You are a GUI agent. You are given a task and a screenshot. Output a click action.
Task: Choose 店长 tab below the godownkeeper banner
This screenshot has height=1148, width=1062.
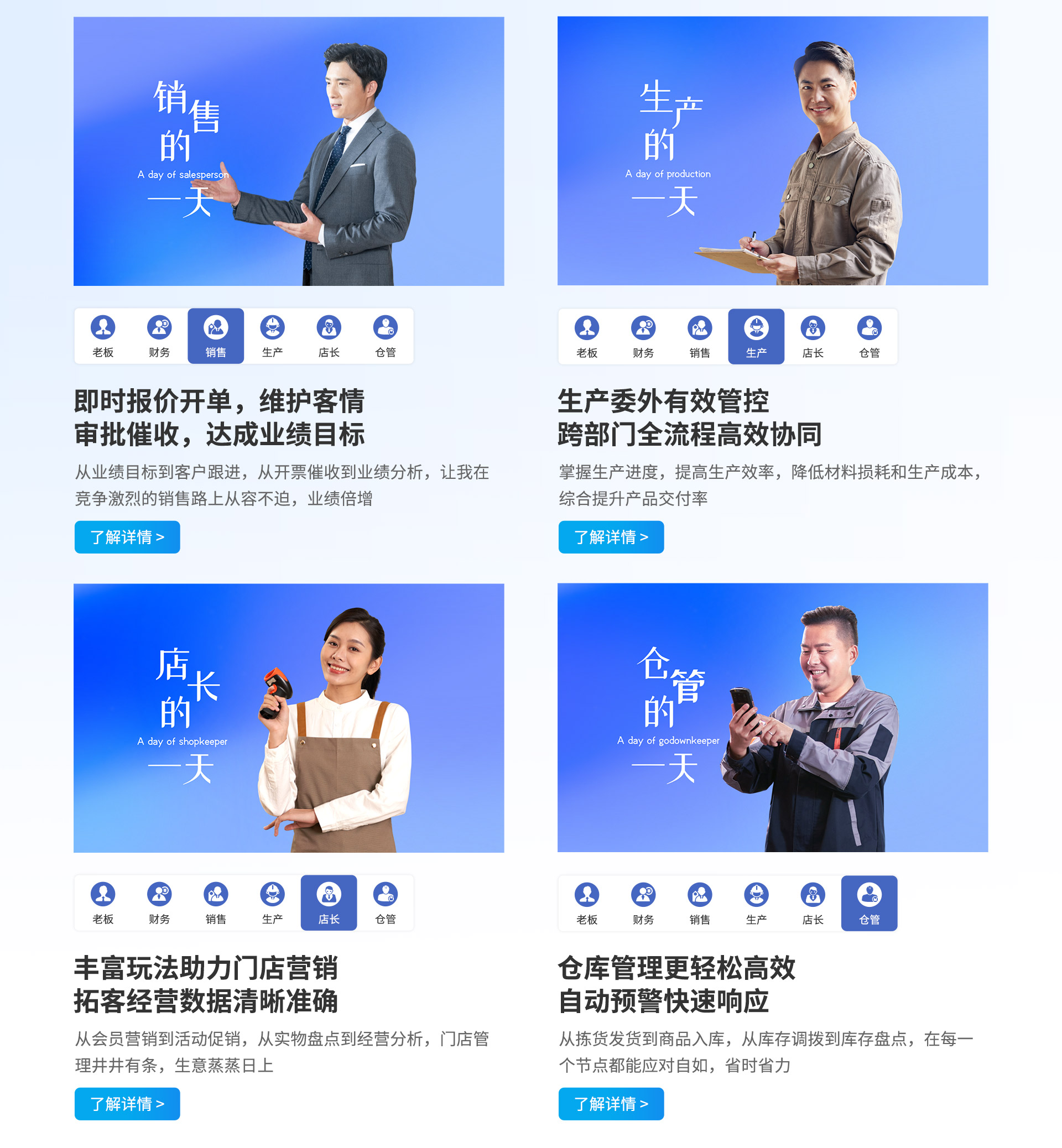813,903
